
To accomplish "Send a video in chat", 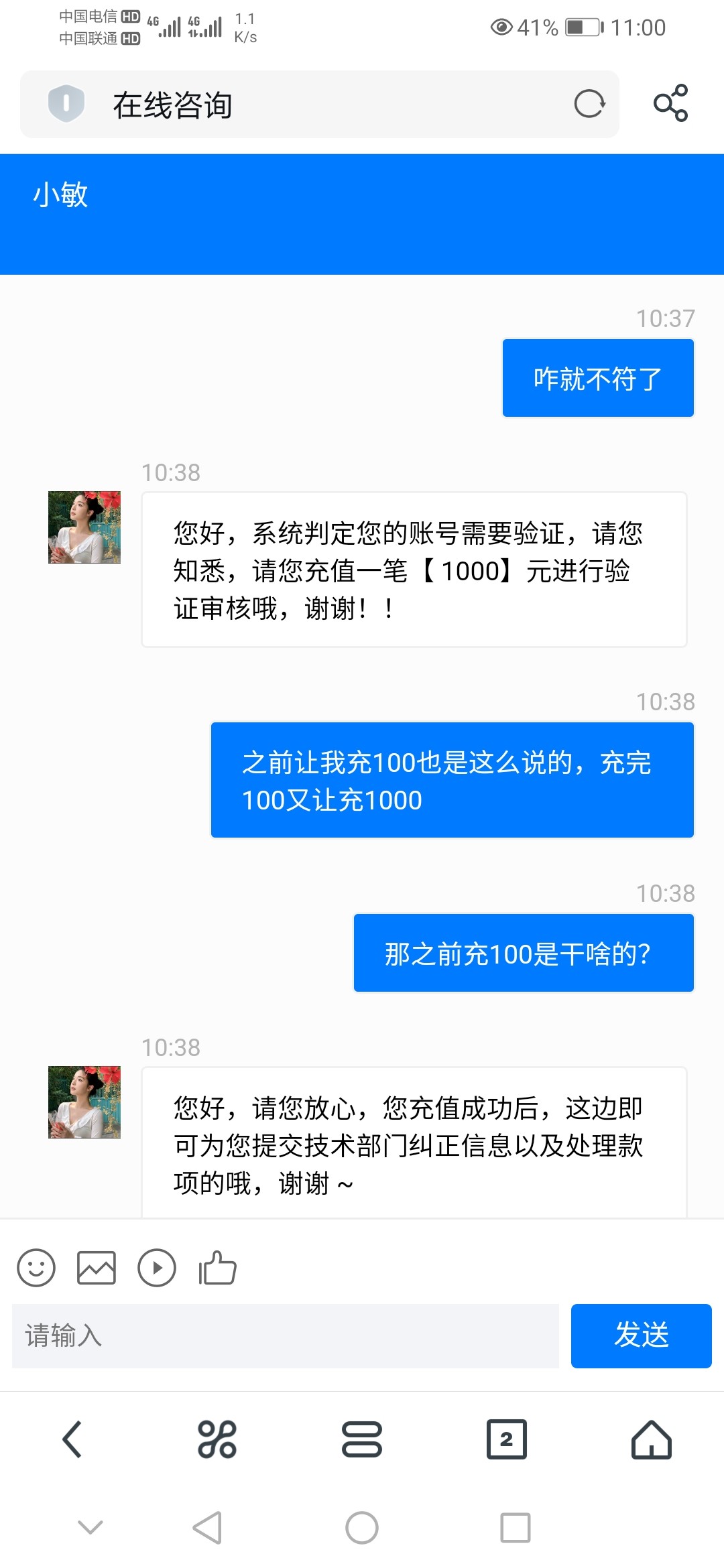I will 157,1268.
